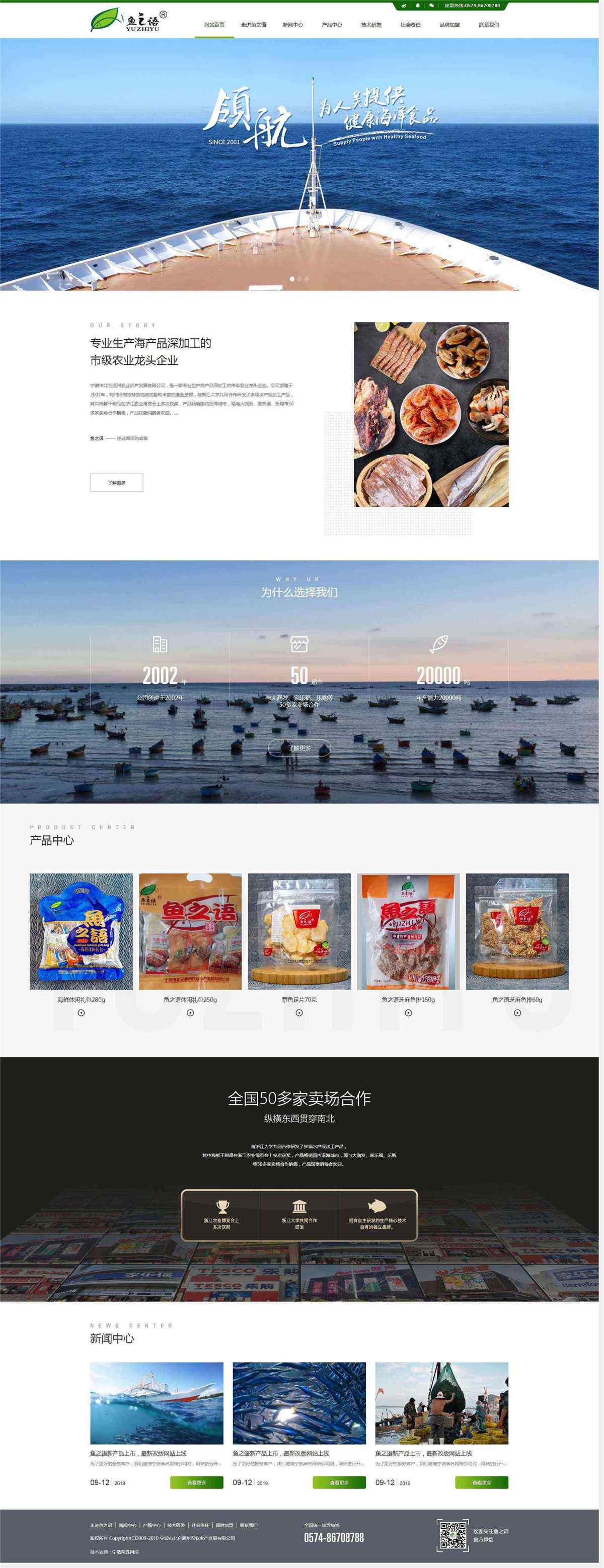604x1568 pixels.
Task: View 鱼之语芝麻鱼排150g product details
Action: coord(408,931)
